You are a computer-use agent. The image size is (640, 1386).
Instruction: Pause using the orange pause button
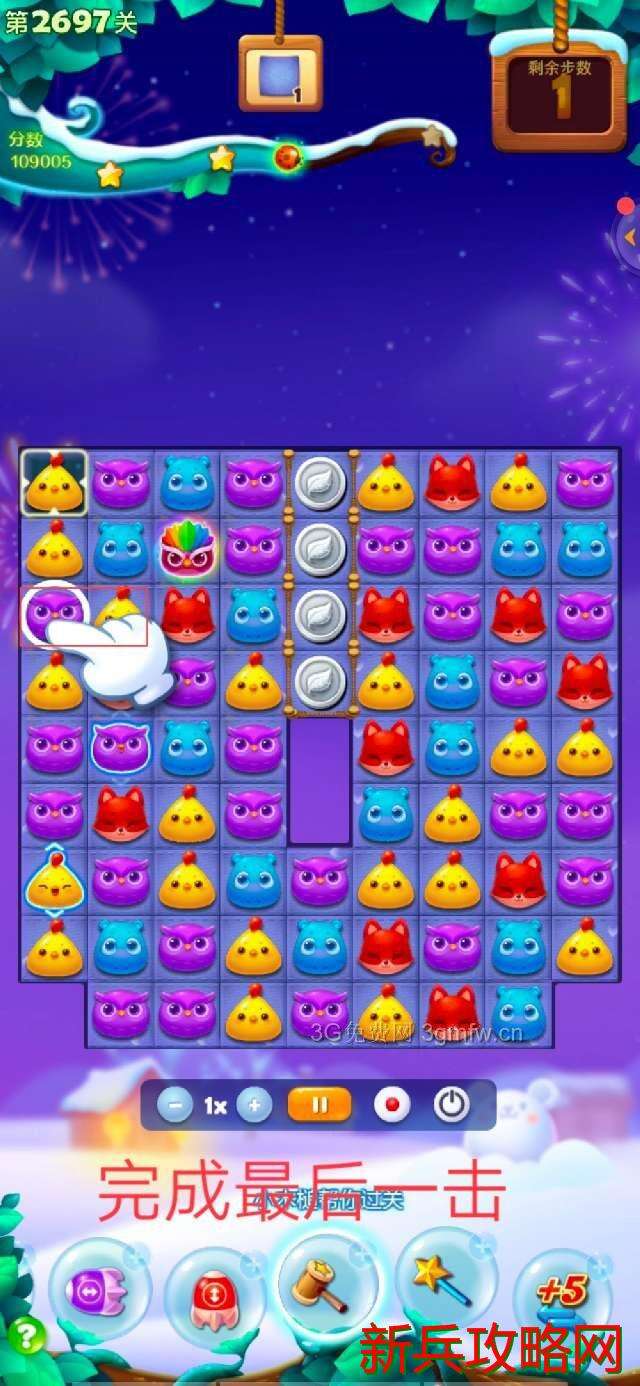pos(320,1105)
